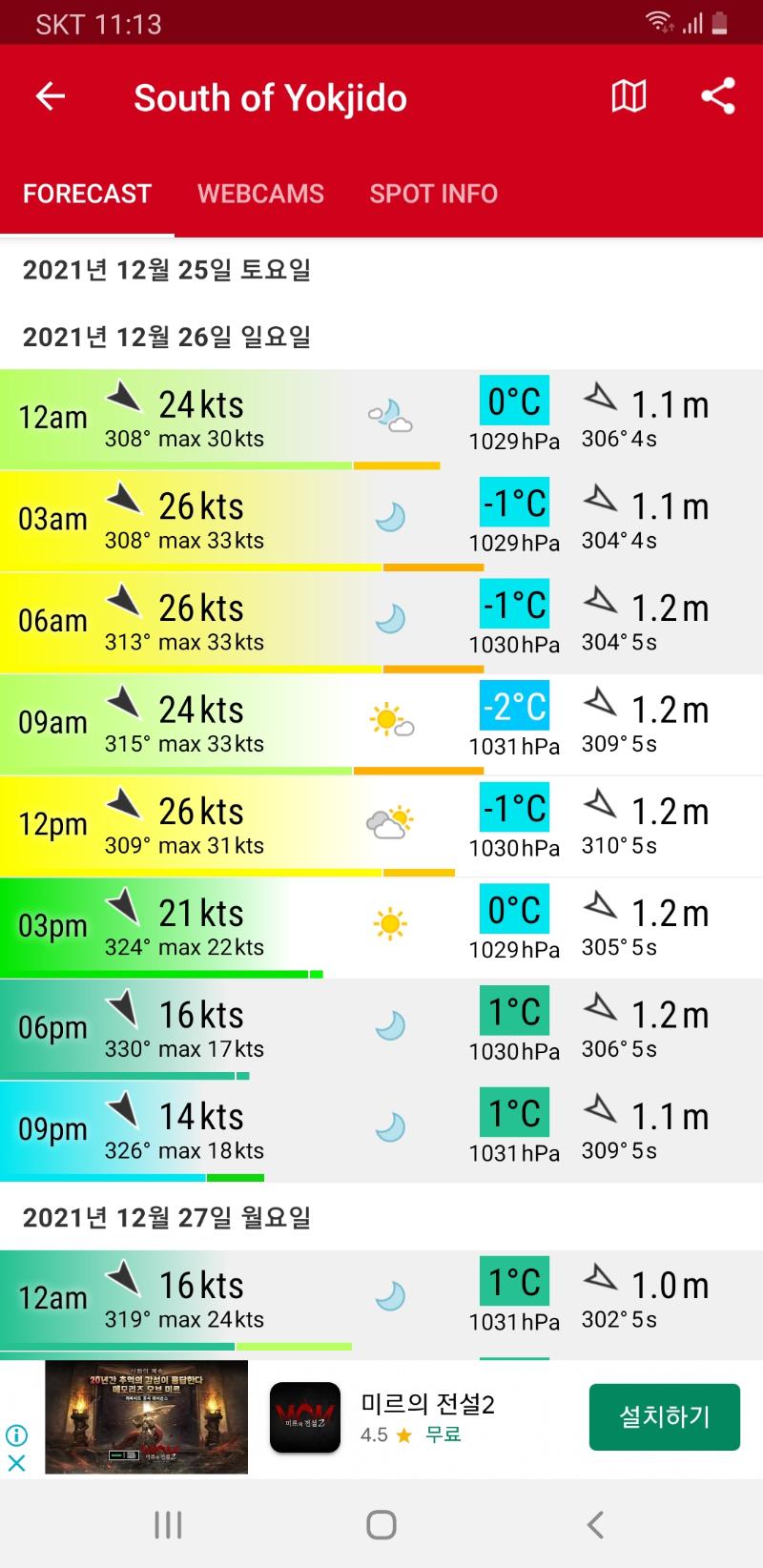Open the 미르의 전설2 ad banner image

click(147, 1417)
